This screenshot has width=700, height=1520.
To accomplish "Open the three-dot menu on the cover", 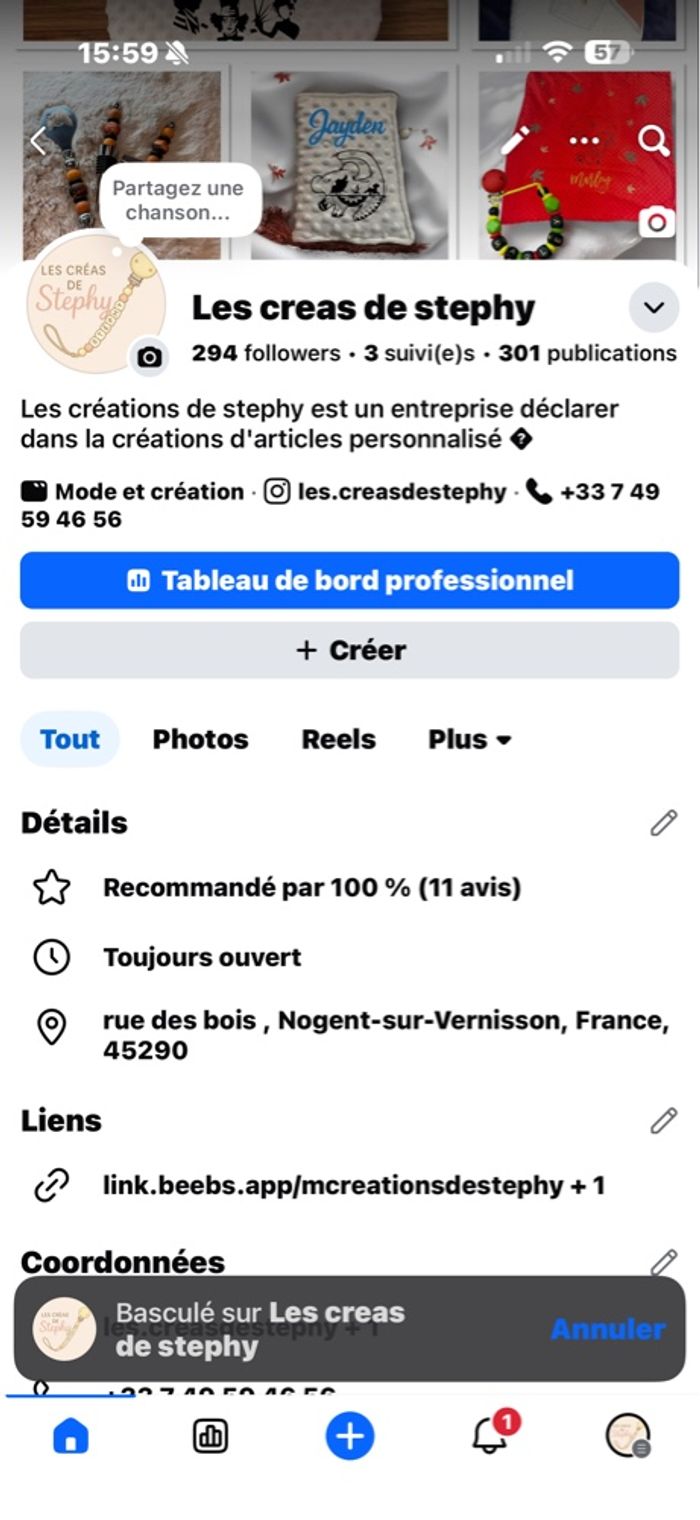I will (585, 141).
